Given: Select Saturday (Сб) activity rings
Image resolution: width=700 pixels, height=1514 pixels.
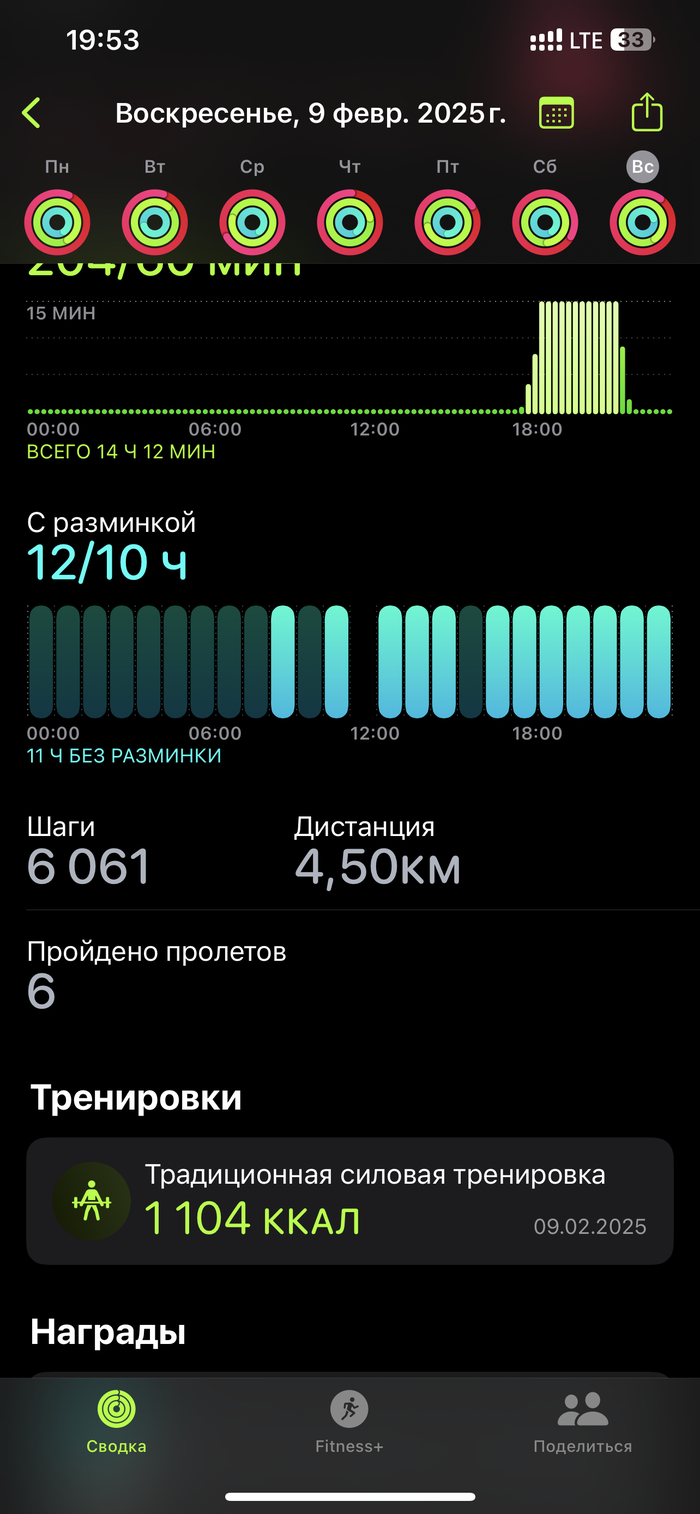Looking at the screenshot, I should (545, 222).
